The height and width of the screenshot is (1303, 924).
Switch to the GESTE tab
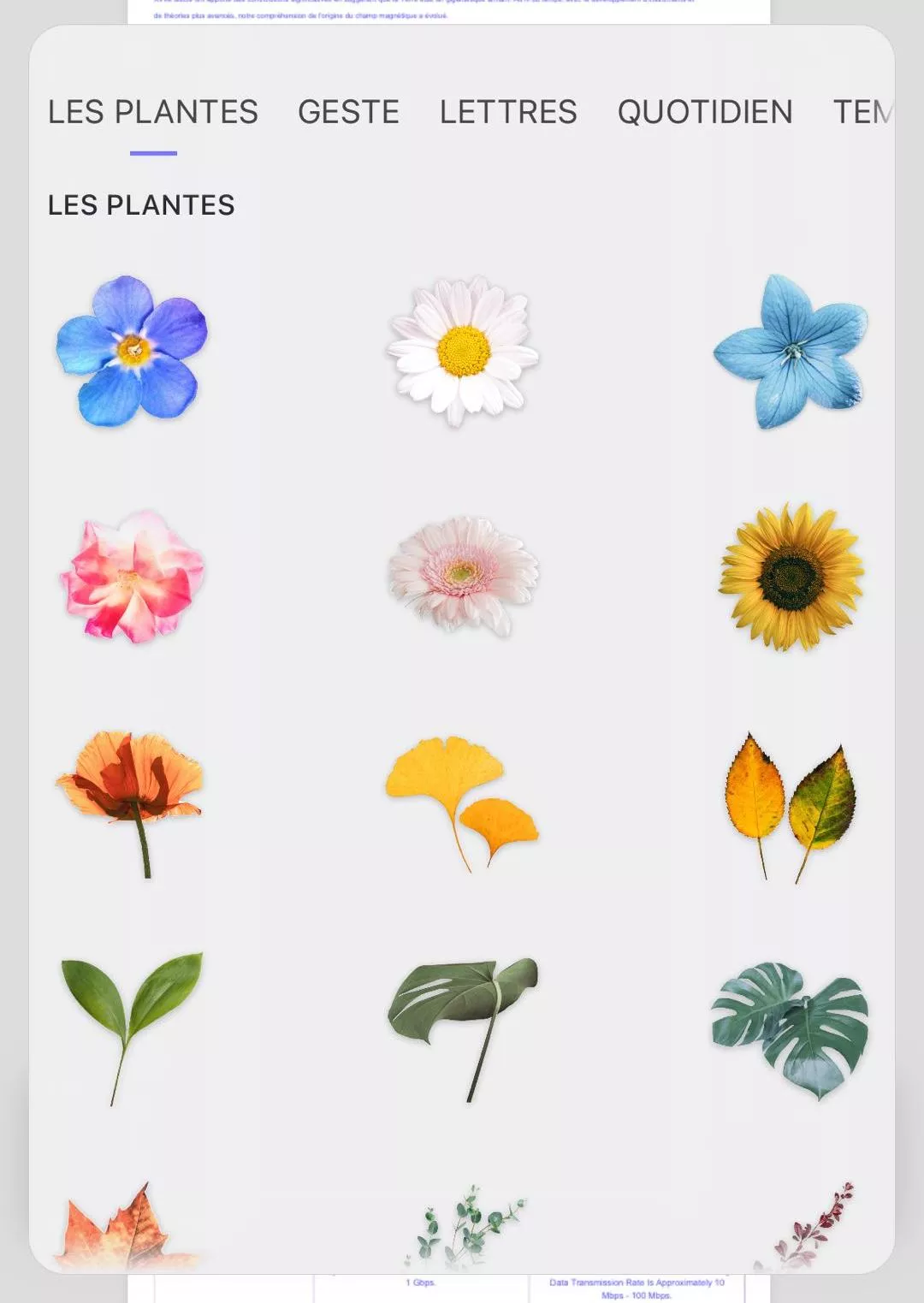[347, 112]
